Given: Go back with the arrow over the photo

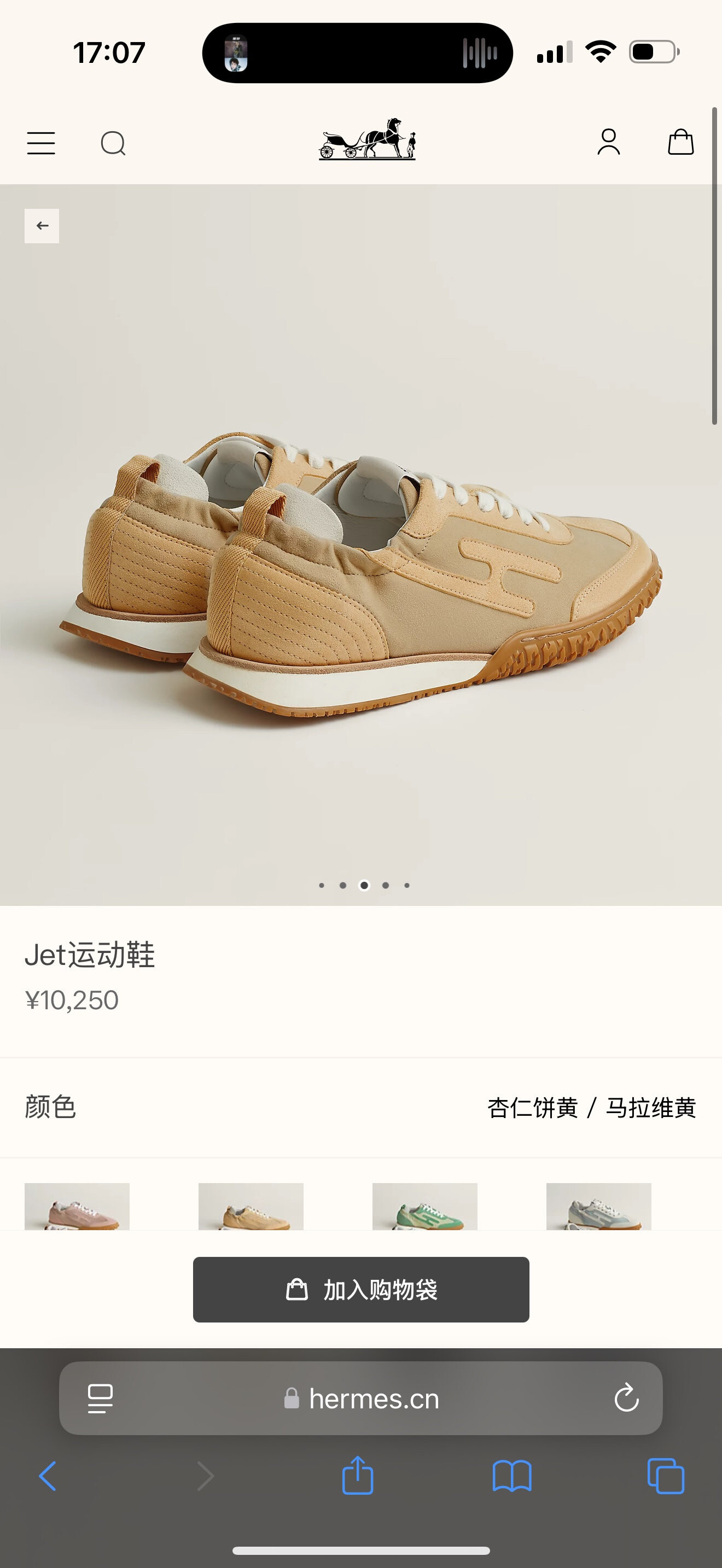Looking at the screenshot, I should [42, 226].
